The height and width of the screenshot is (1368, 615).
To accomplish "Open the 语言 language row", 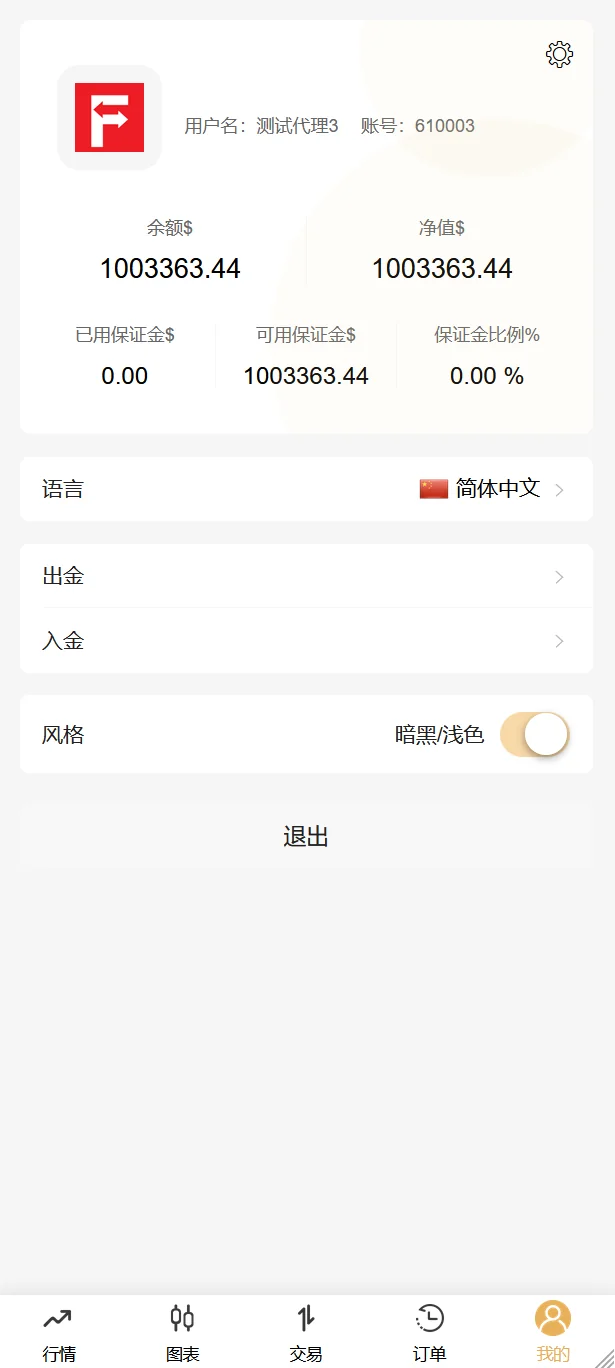I will [x=306, y=489].
